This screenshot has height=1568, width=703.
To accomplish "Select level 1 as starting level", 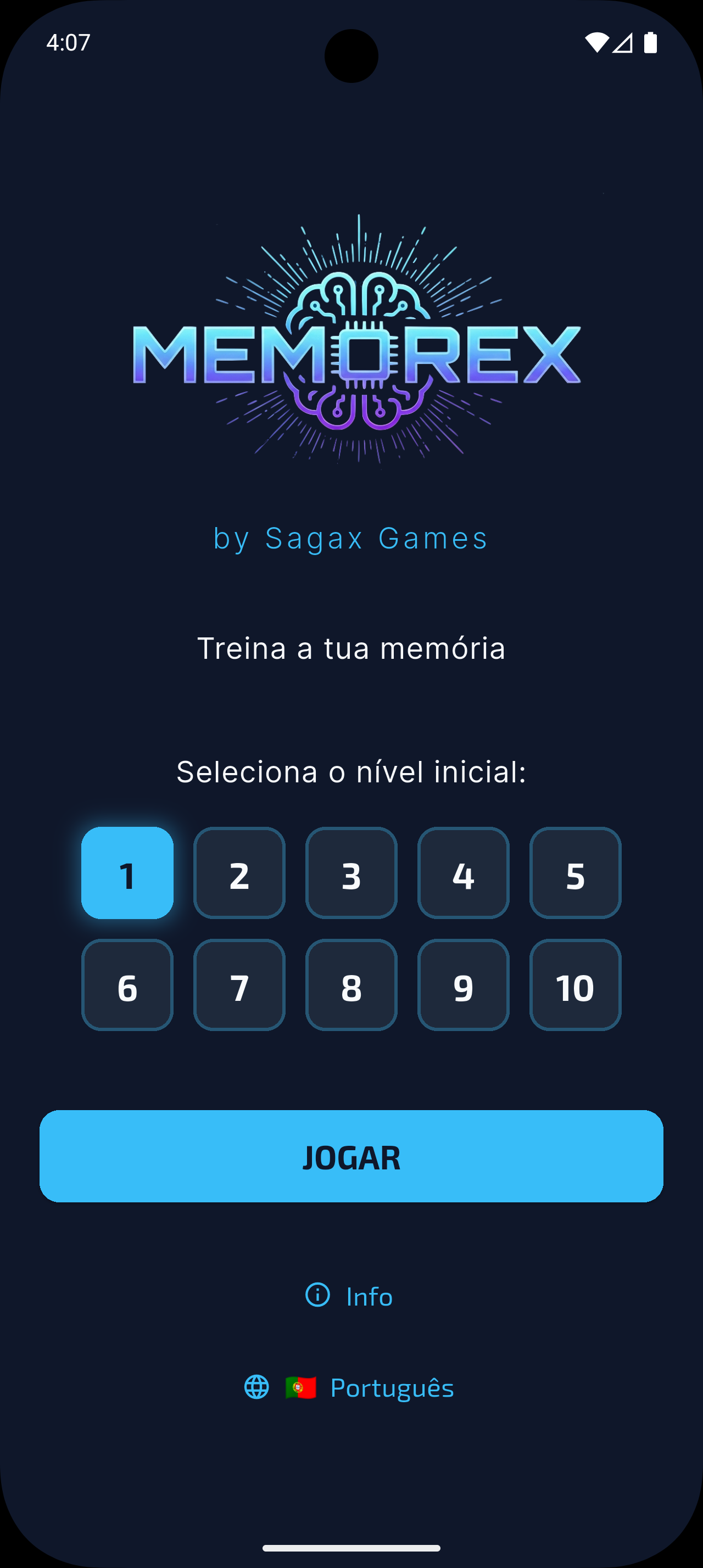I will [127, 873].
